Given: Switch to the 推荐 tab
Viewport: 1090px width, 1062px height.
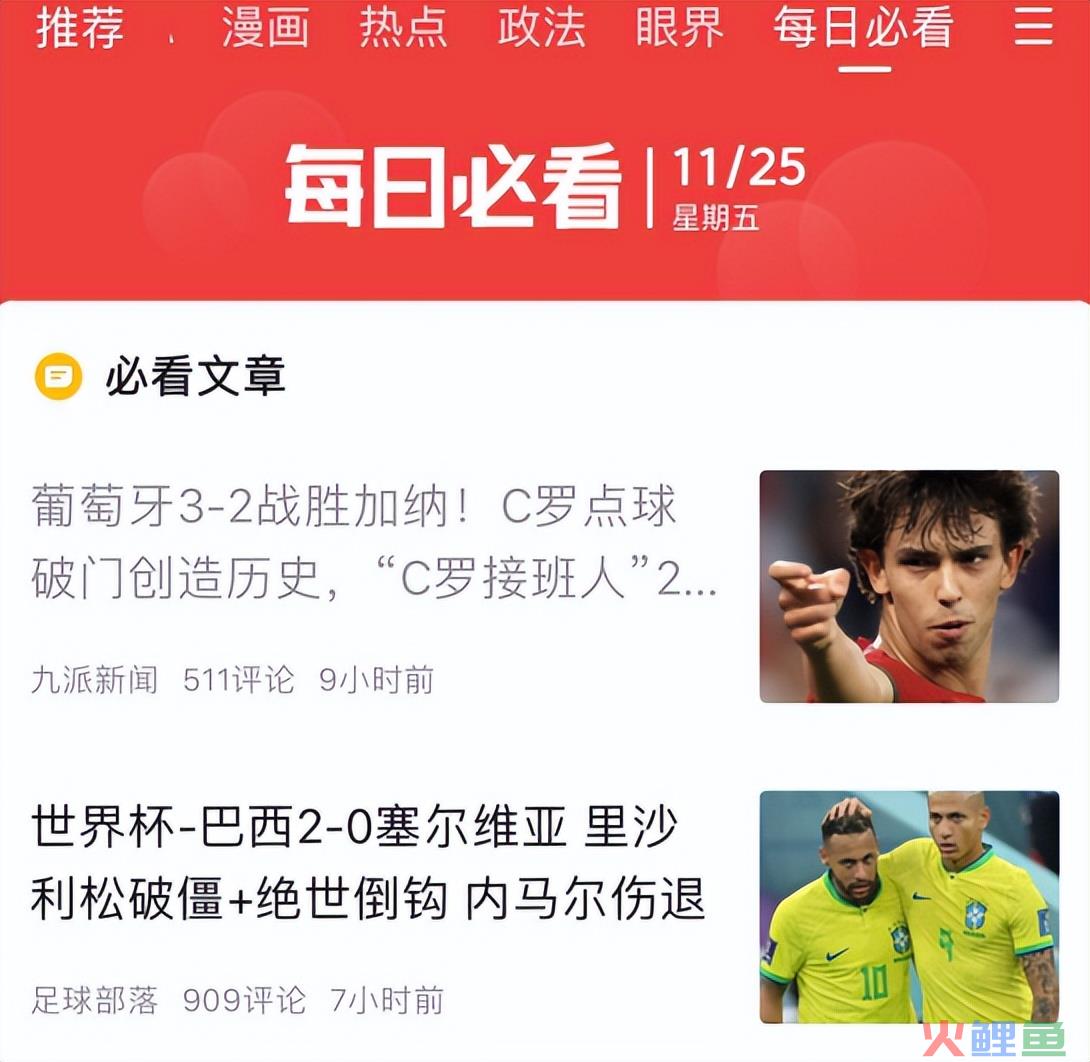Looking at the screenshot, I should coord(80,27).
